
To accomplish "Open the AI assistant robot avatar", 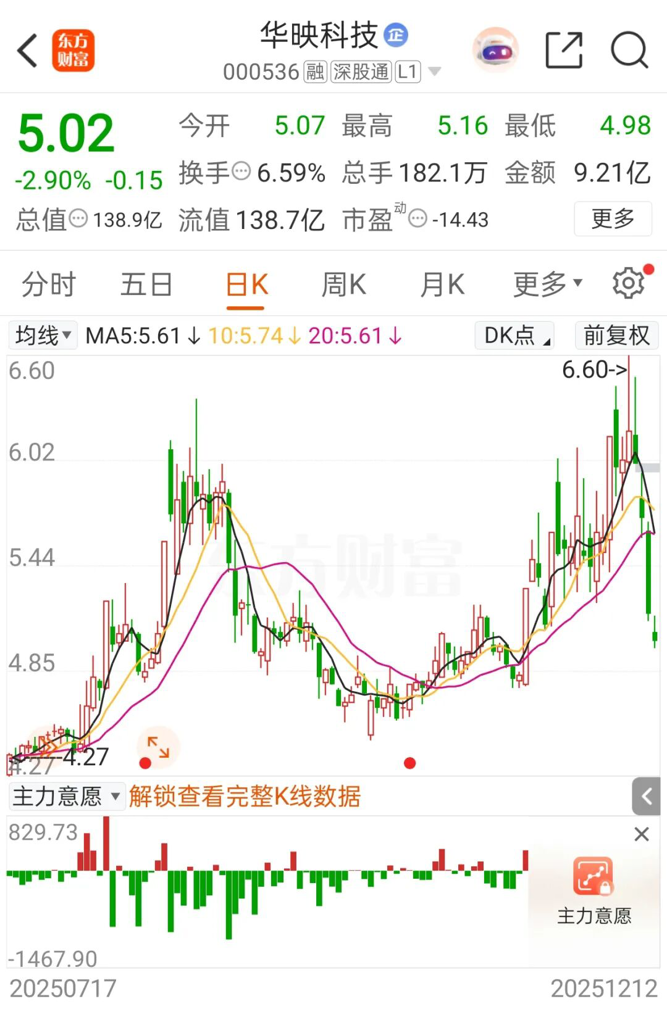I will click(x=496, y=50).
